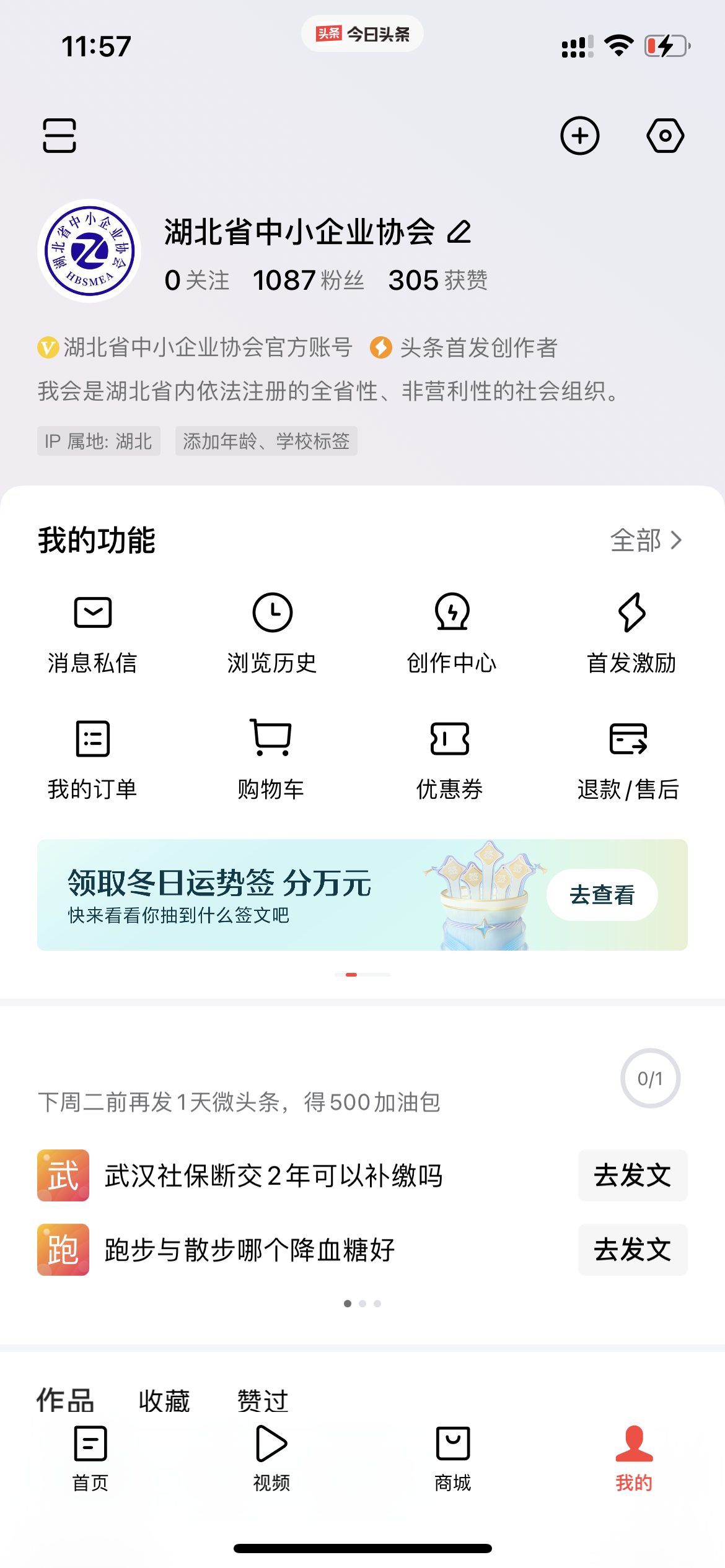Open the 购物车 shopping cart

tap(273, 757)
